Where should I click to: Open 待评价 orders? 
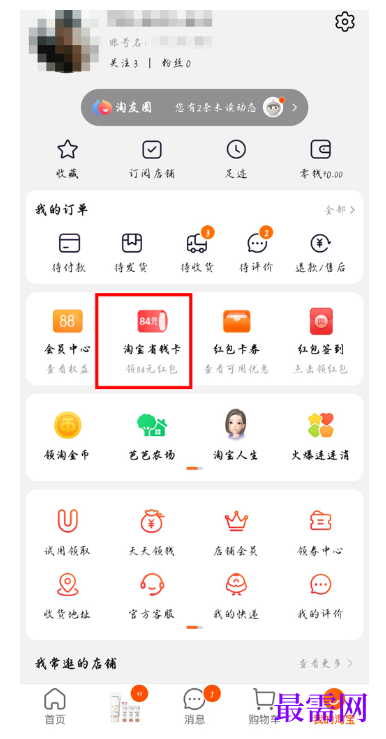256,252
